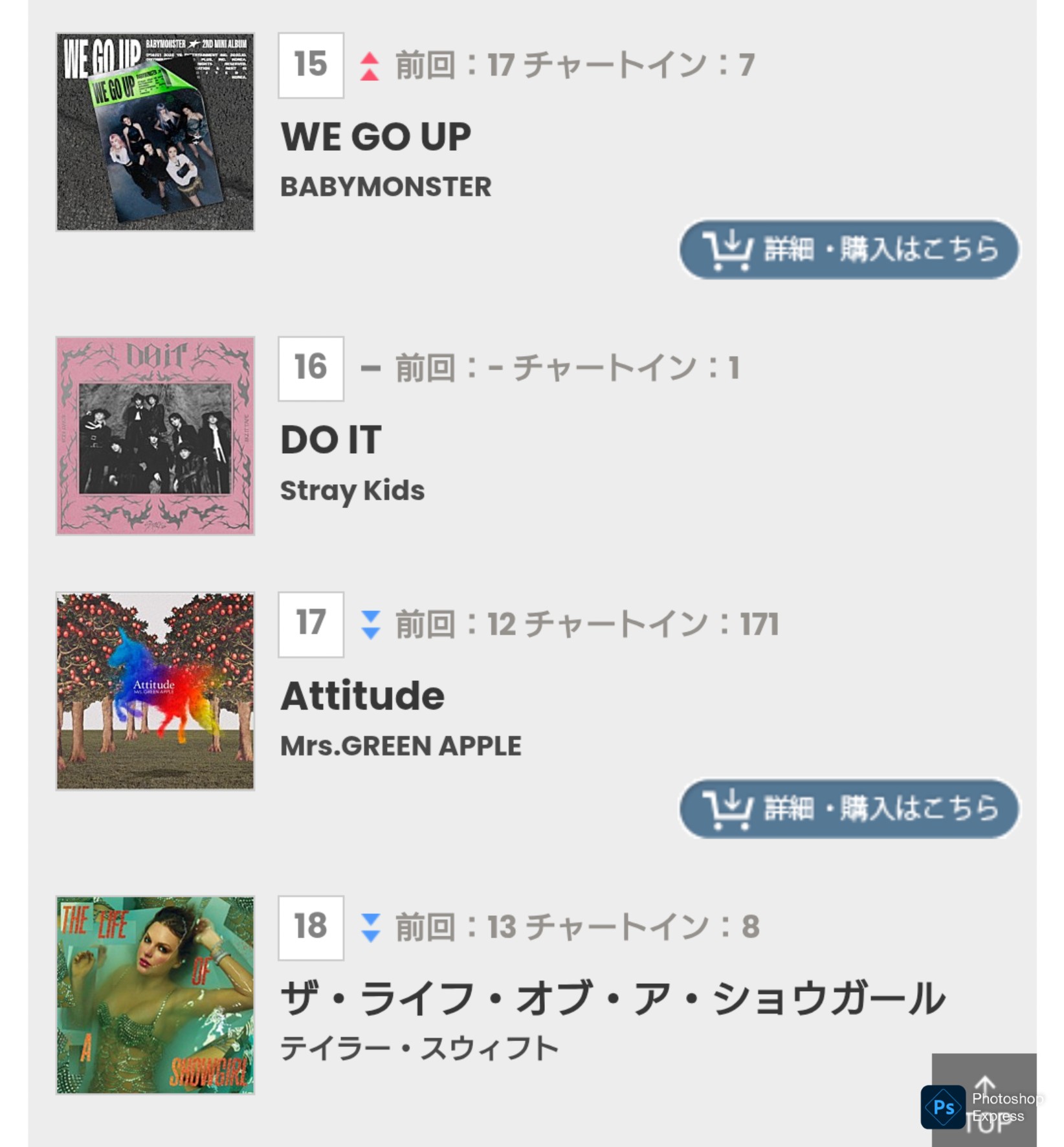Screen dimensions: 1064x1147
Task: Open purchase details for WE GO UP
Action: 848,249
